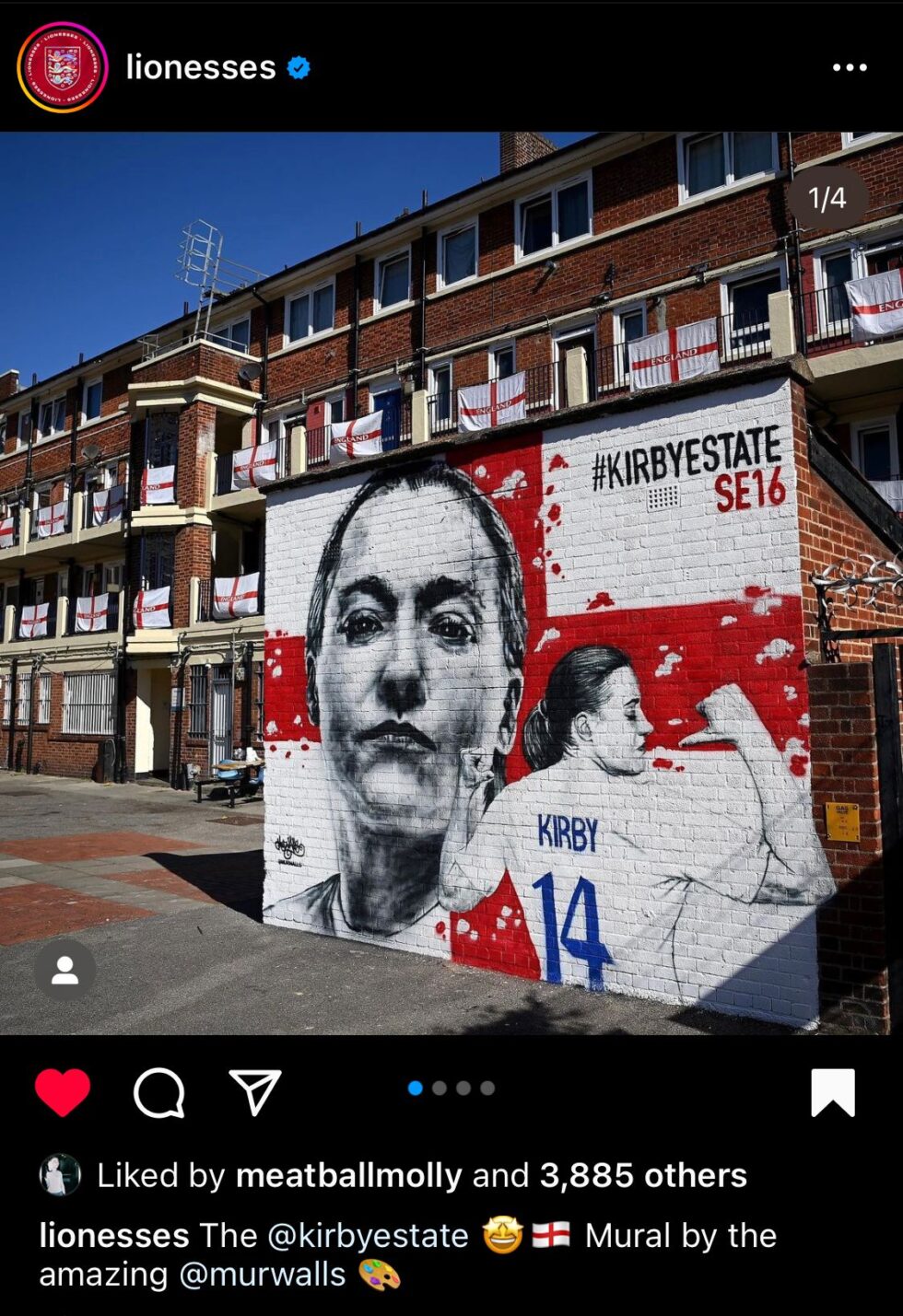Tap the lionesses name in the caption
The height and width of the screenshot is (1316, 903).
pyautogui.click(x=114, y=1235)
